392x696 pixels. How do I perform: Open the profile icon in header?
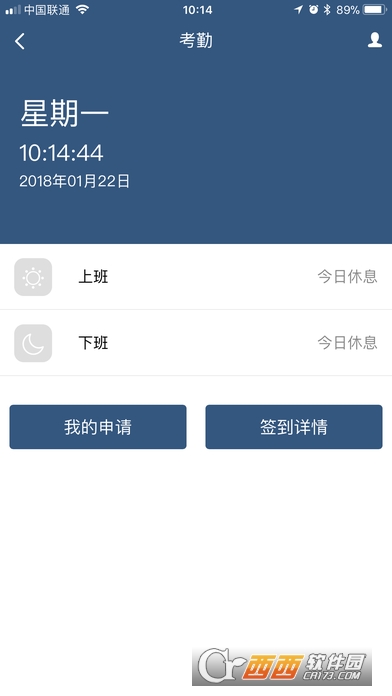[375, 40]
